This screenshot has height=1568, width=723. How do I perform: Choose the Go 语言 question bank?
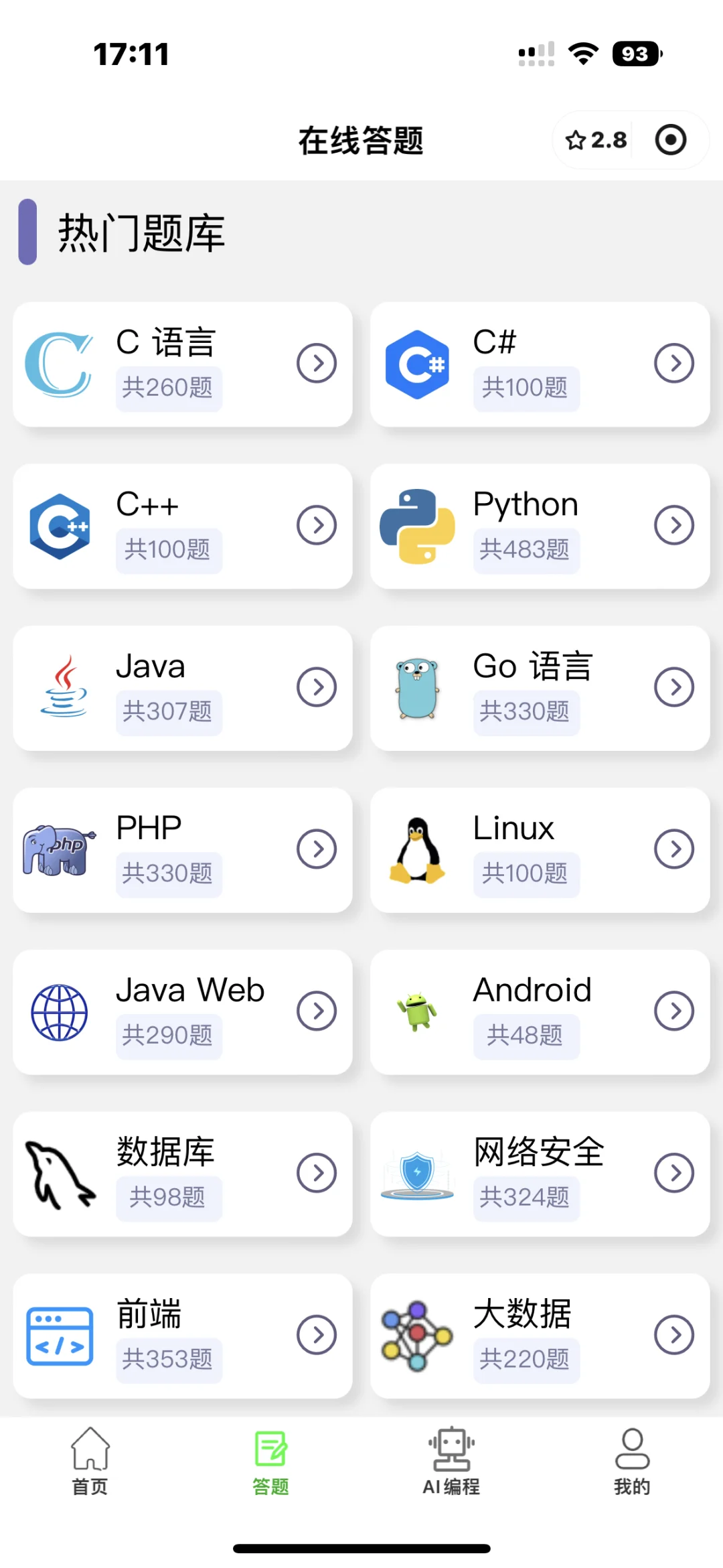pos(540,689)
